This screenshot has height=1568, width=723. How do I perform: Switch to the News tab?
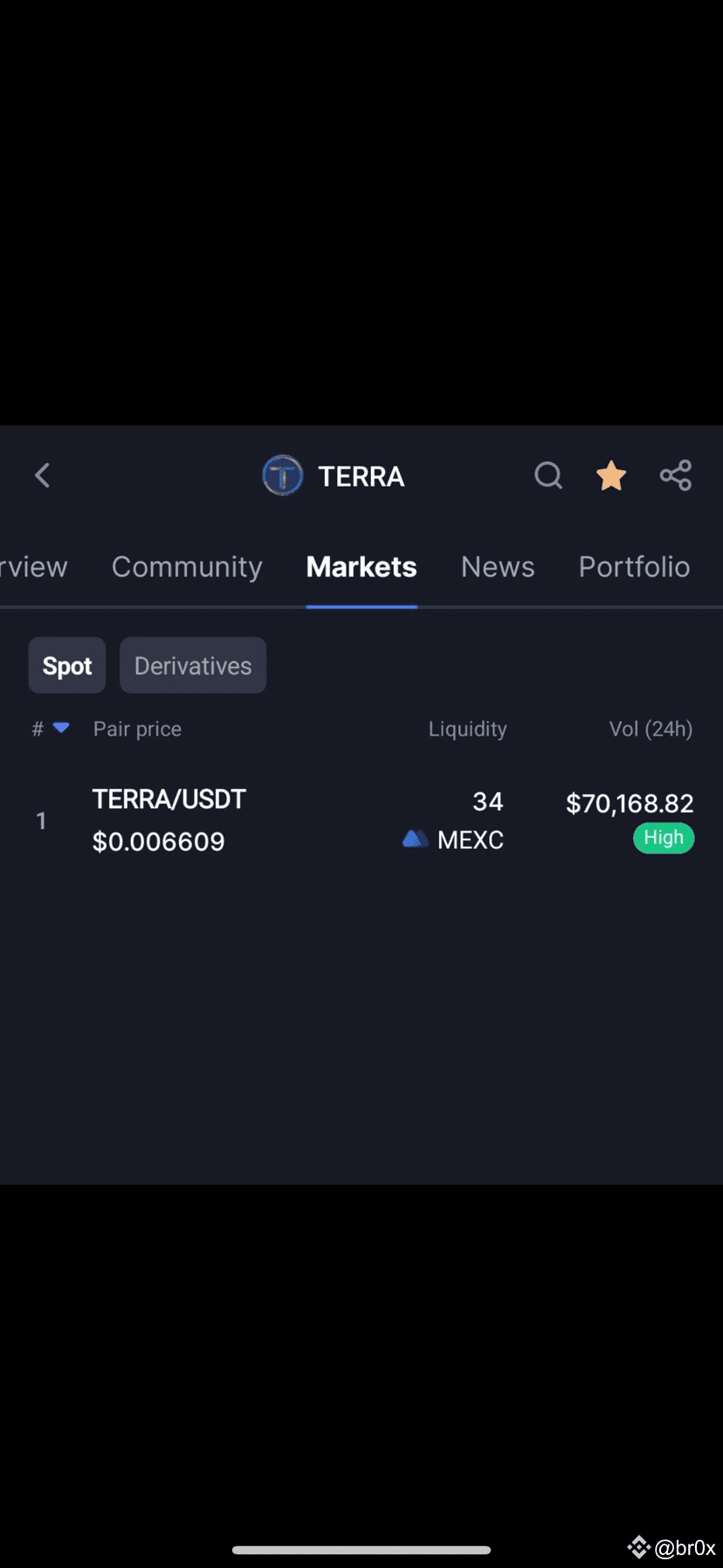[x=498, y=567]
